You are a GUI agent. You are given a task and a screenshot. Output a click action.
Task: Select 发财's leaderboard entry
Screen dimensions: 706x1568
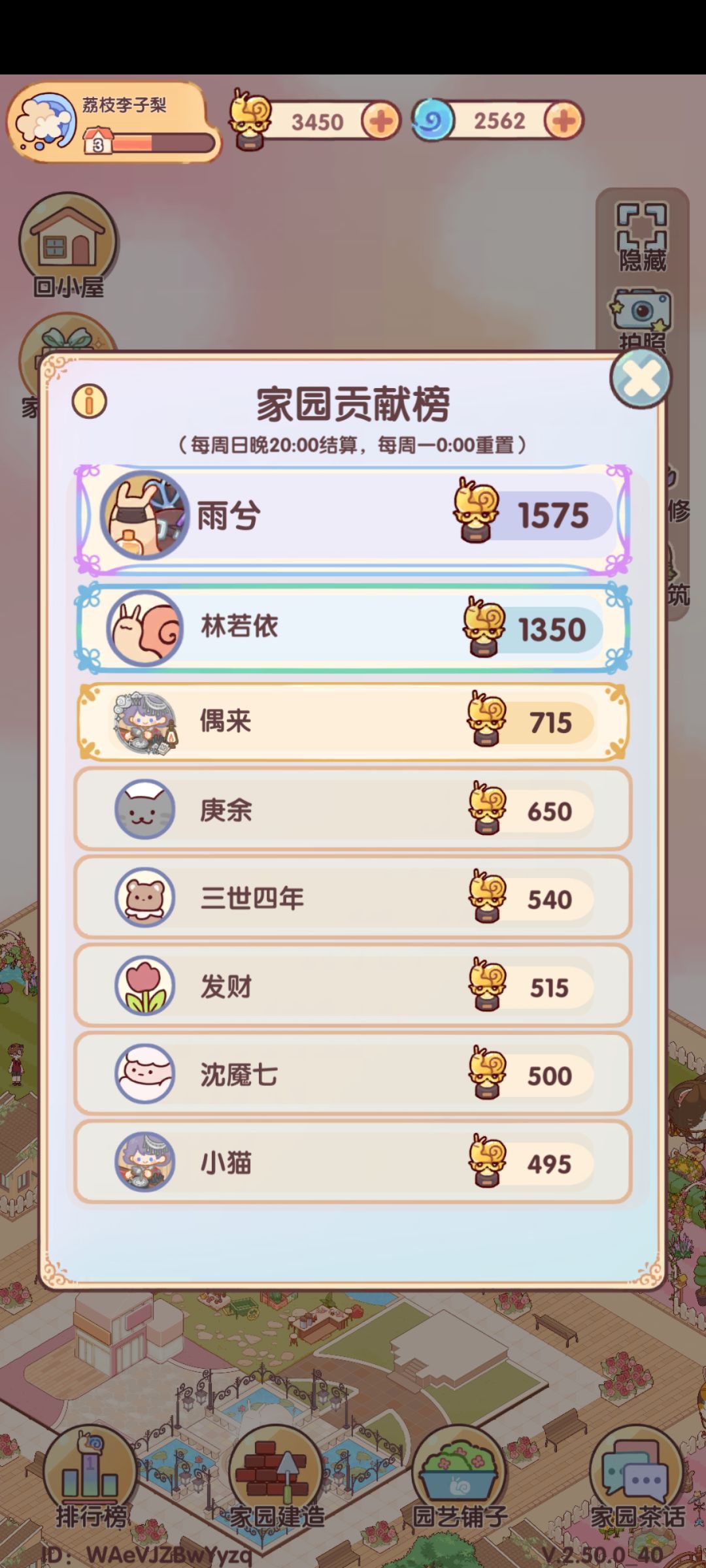pyautogui.click(x=353, y=987)
